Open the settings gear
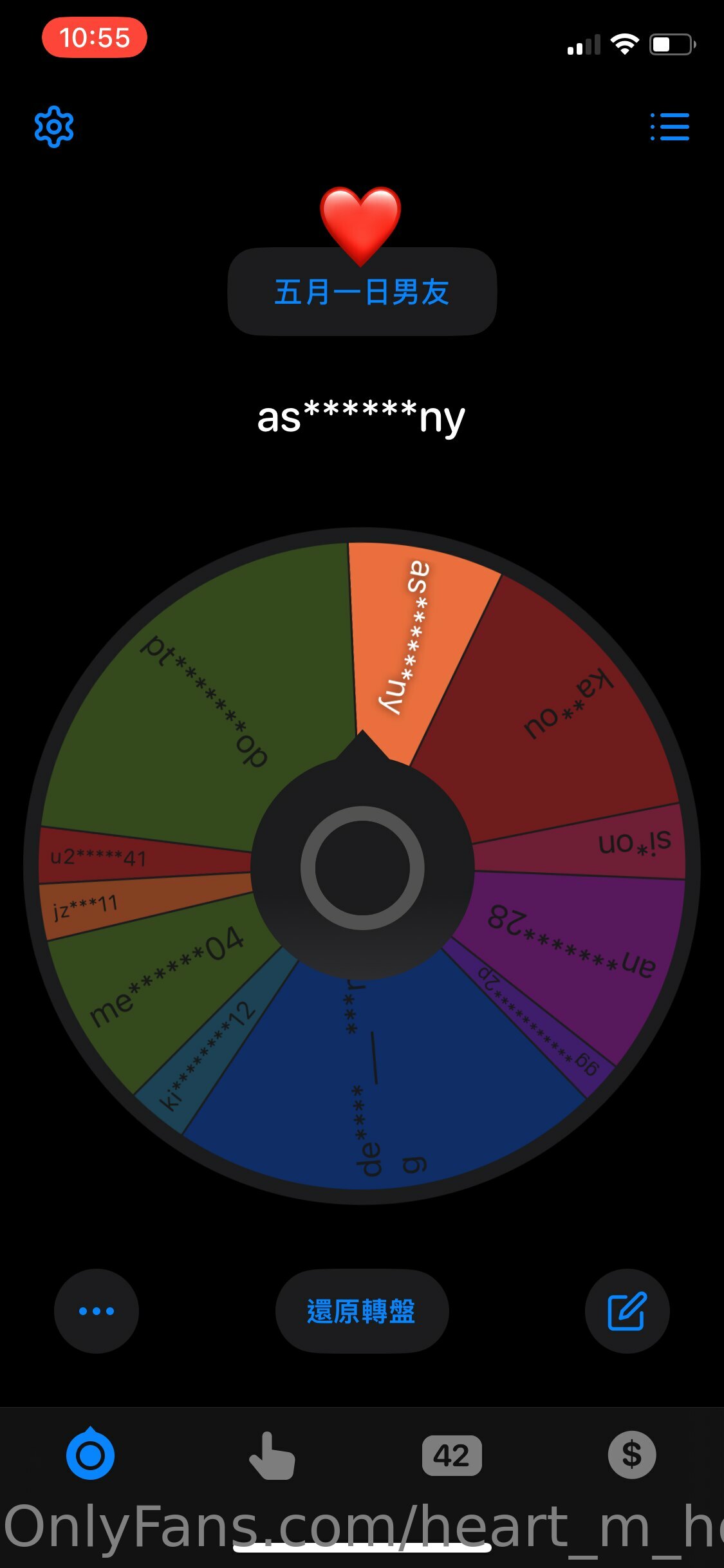This screenshot has height=1568, width=724. 54,127
